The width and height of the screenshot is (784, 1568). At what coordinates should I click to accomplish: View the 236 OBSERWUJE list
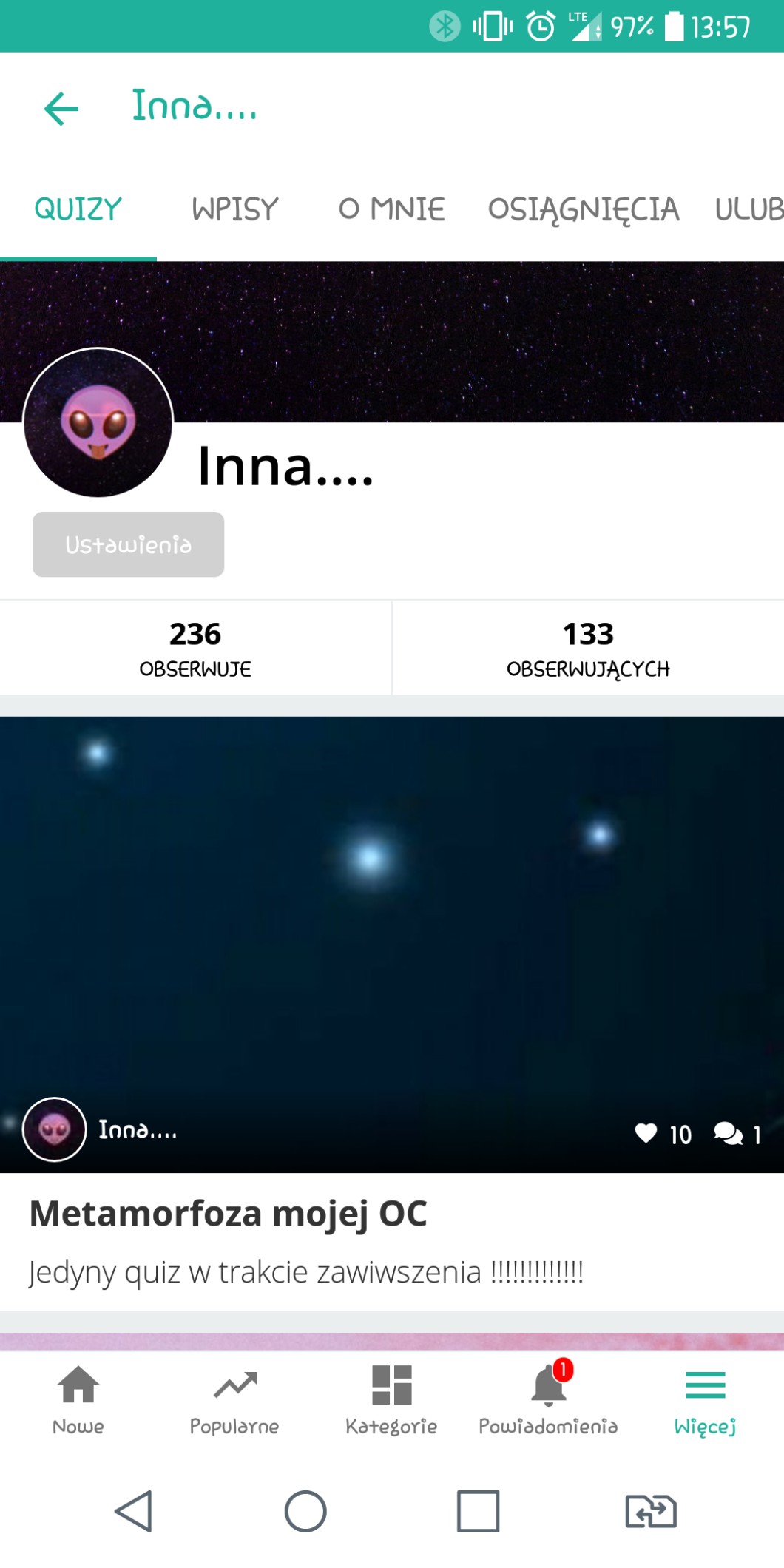[x=195, y=648]
